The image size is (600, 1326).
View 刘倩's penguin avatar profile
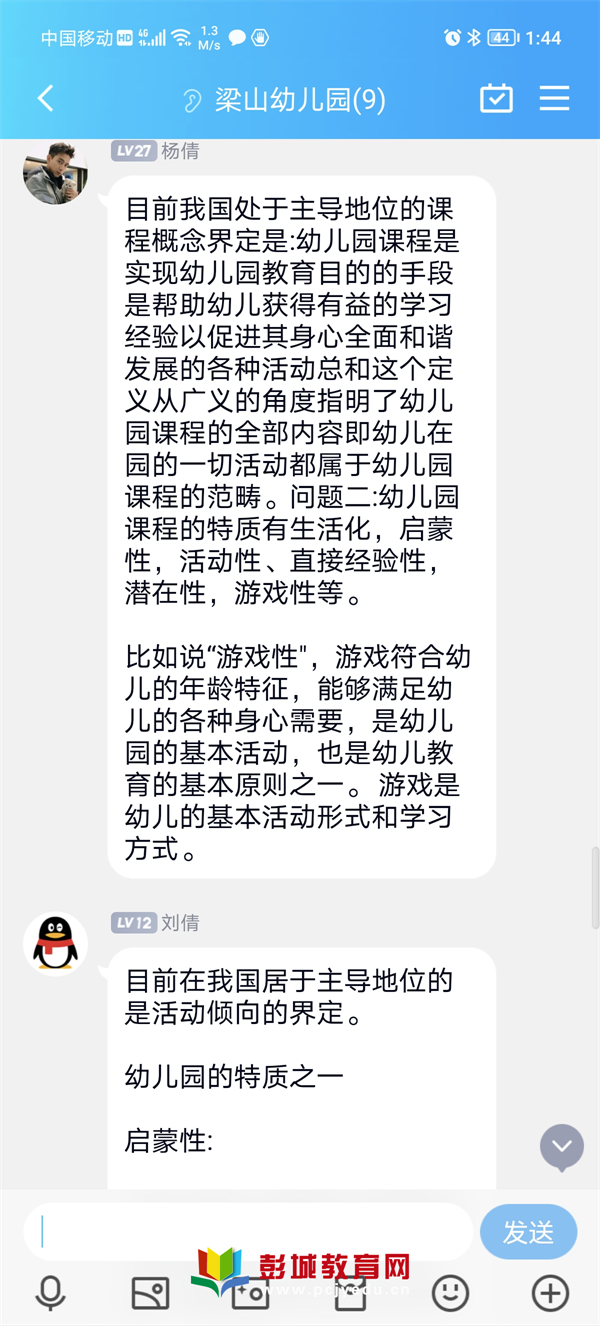(55, 943)
